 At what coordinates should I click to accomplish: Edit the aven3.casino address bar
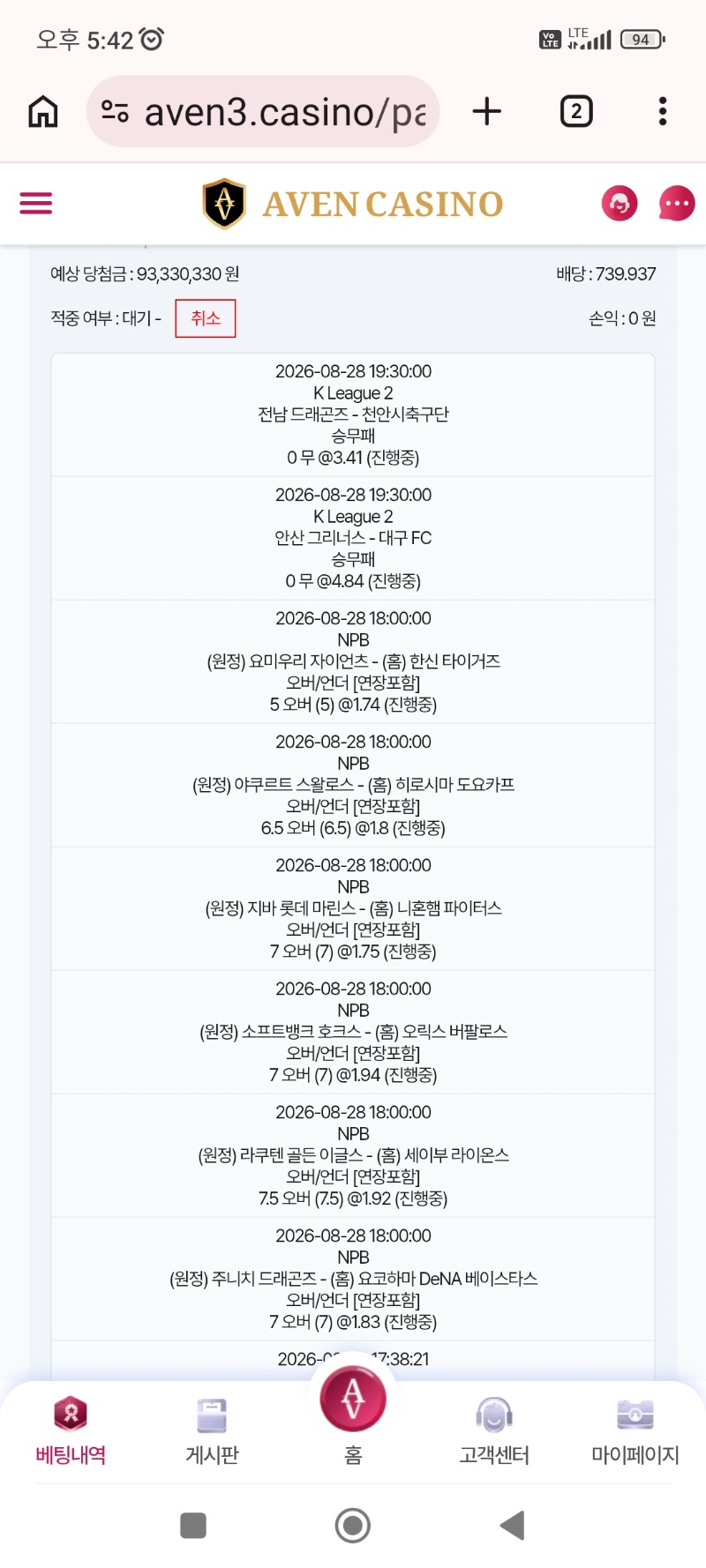(263, 112)
